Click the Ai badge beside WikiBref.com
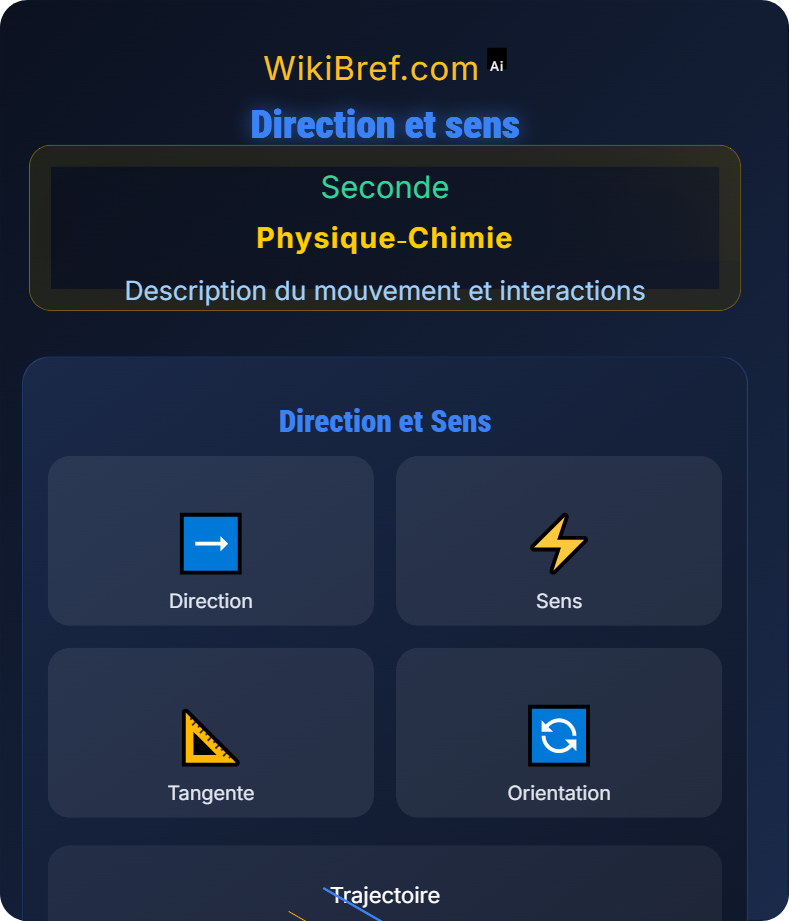Viewport: 789px width, 921px height. coord(495,61)
